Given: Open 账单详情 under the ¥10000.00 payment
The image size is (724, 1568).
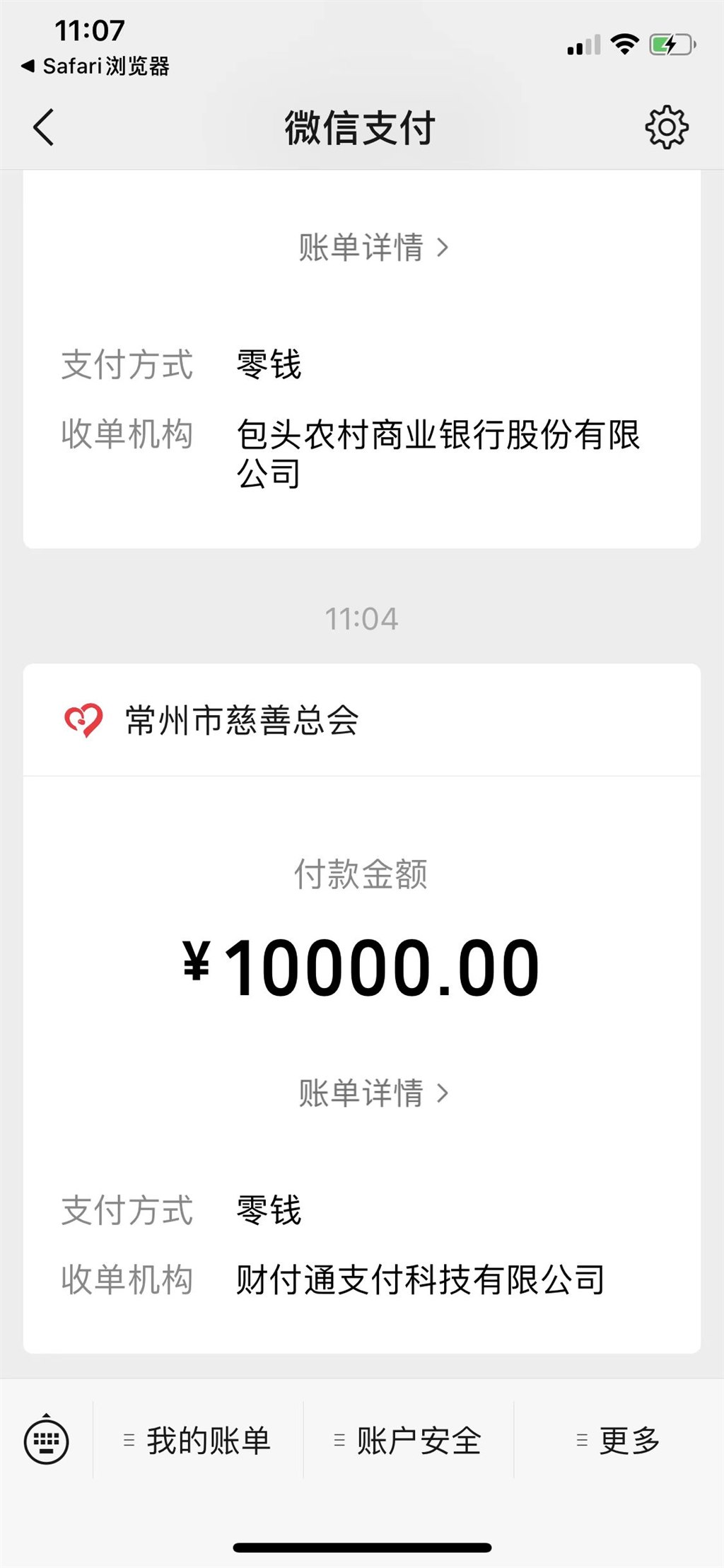Looking at the screenshot, I should point(373,1093).
